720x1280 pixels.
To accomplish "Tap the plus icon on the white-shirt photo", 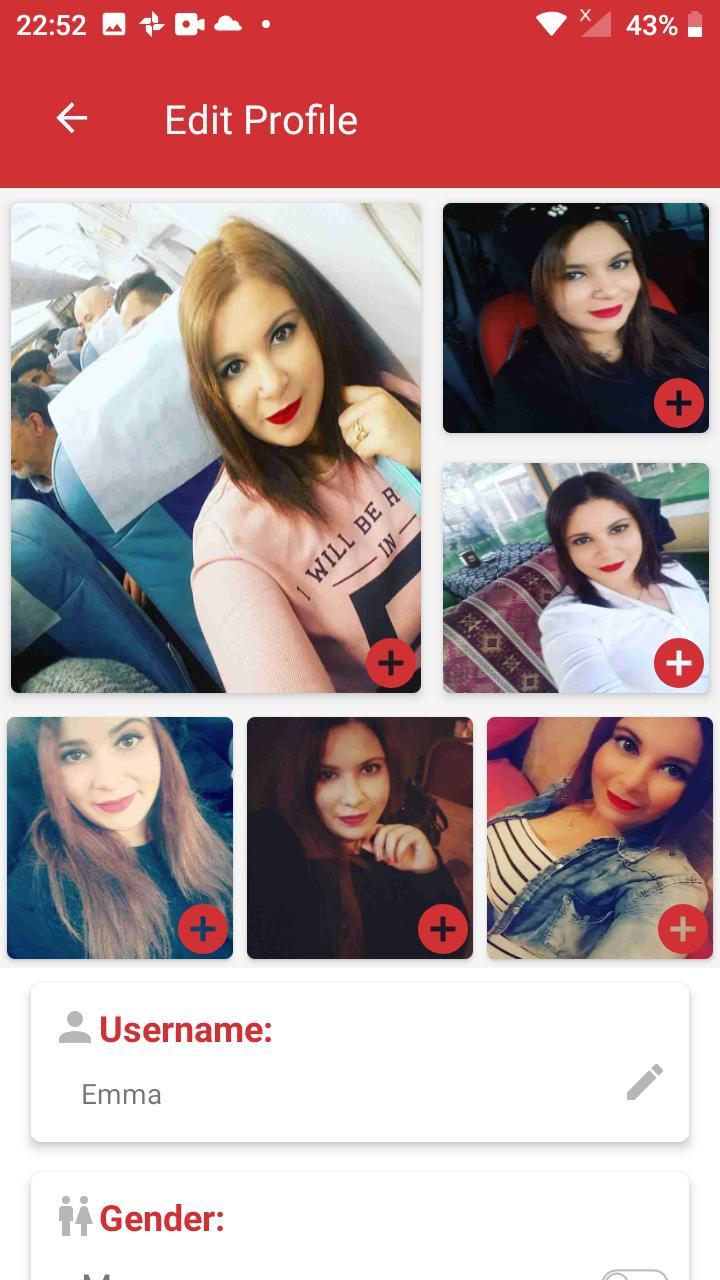I will pos(679,662).
